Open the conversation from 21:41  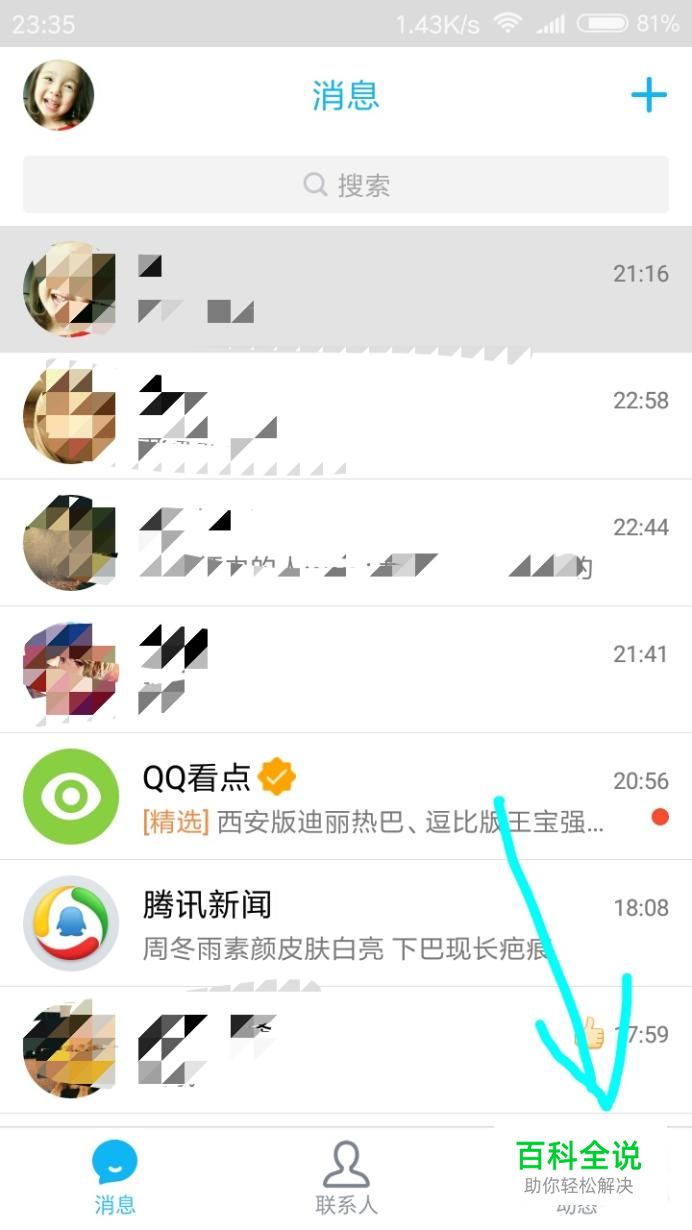[346, 670]
